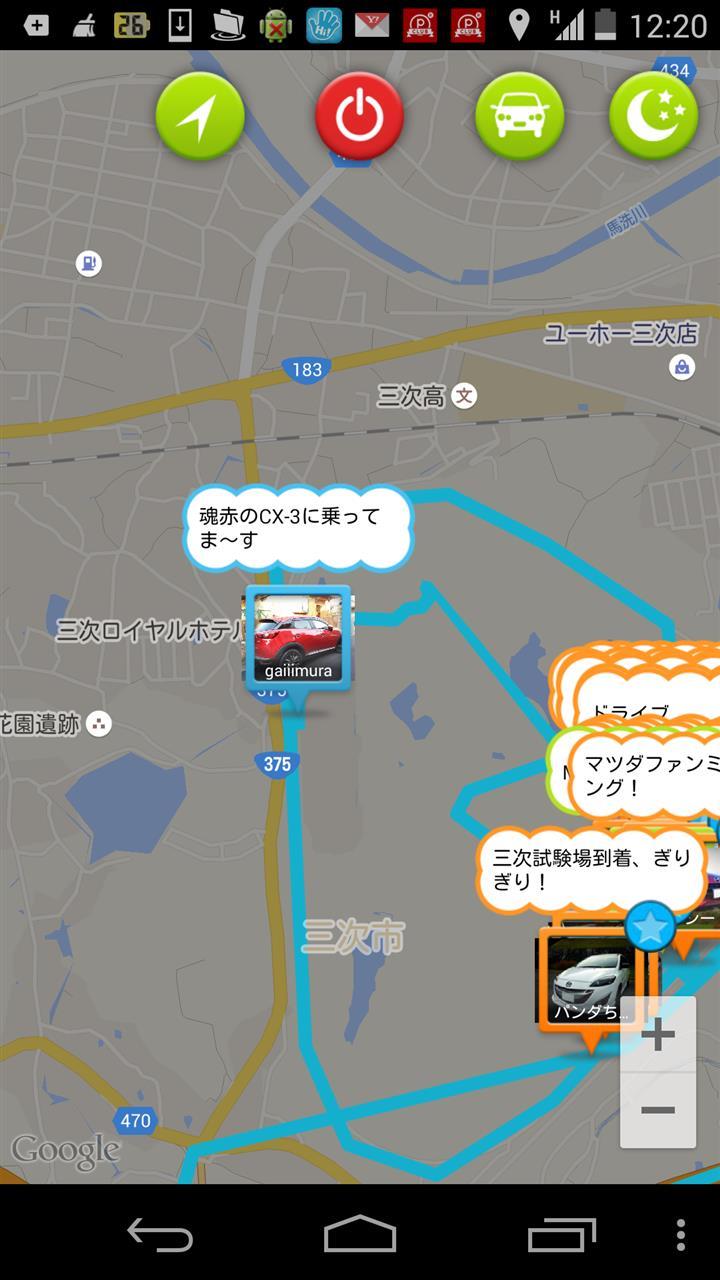Toggle night mode with the moon icon

(x=654, y=116)
